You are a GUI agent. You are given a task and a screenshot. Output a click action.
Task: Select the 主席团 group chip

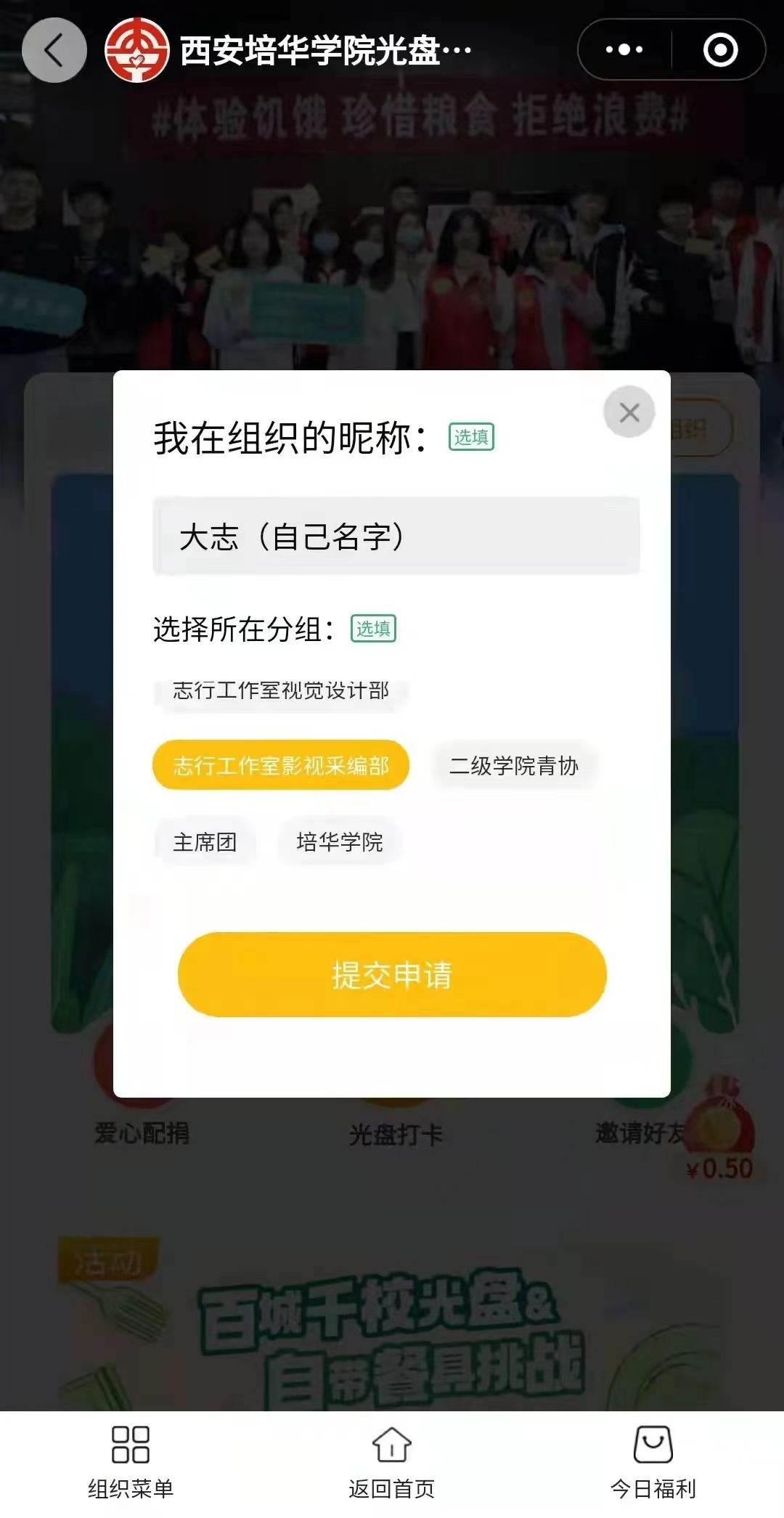coord(205,842)
